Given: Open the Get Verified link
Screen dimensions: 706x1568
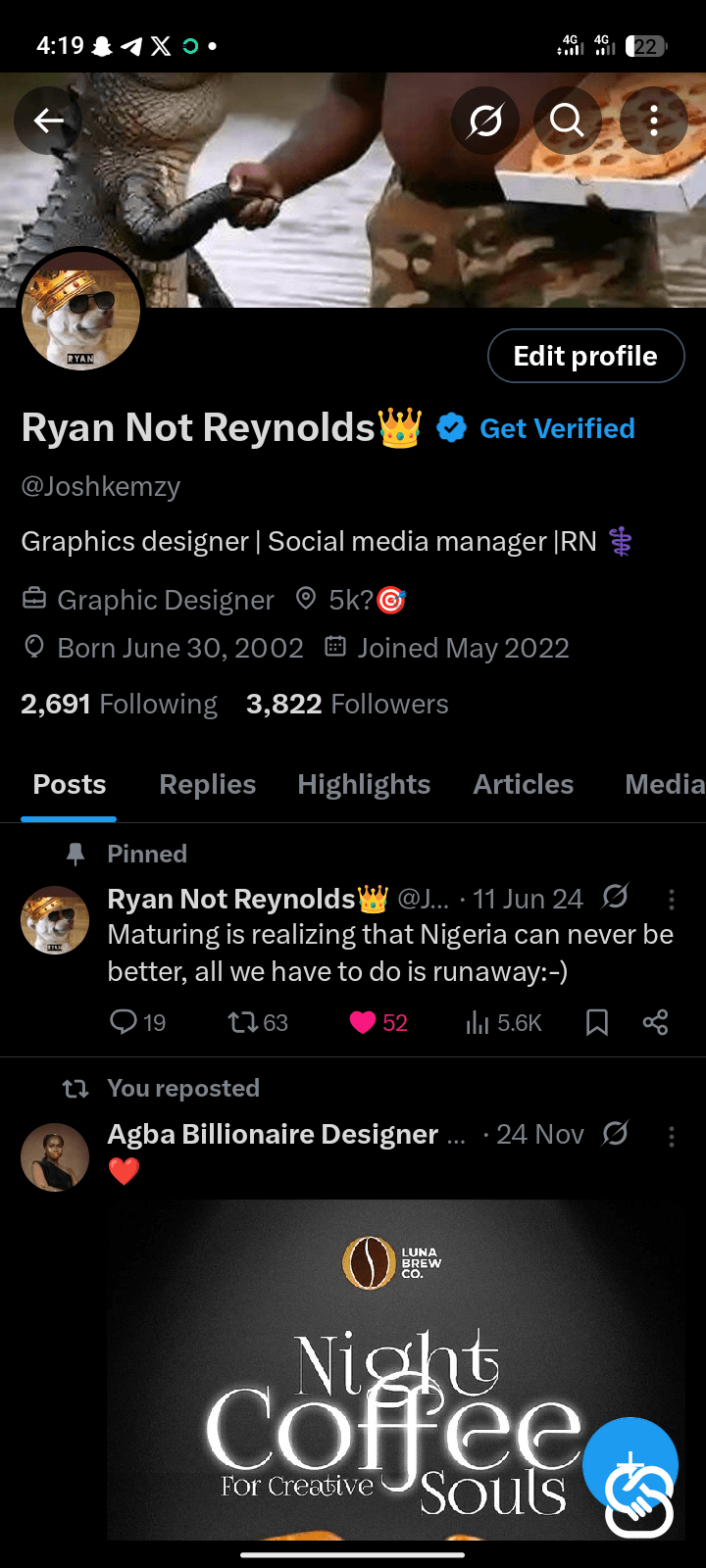Looking at the screenshot, I should [557, 428].
